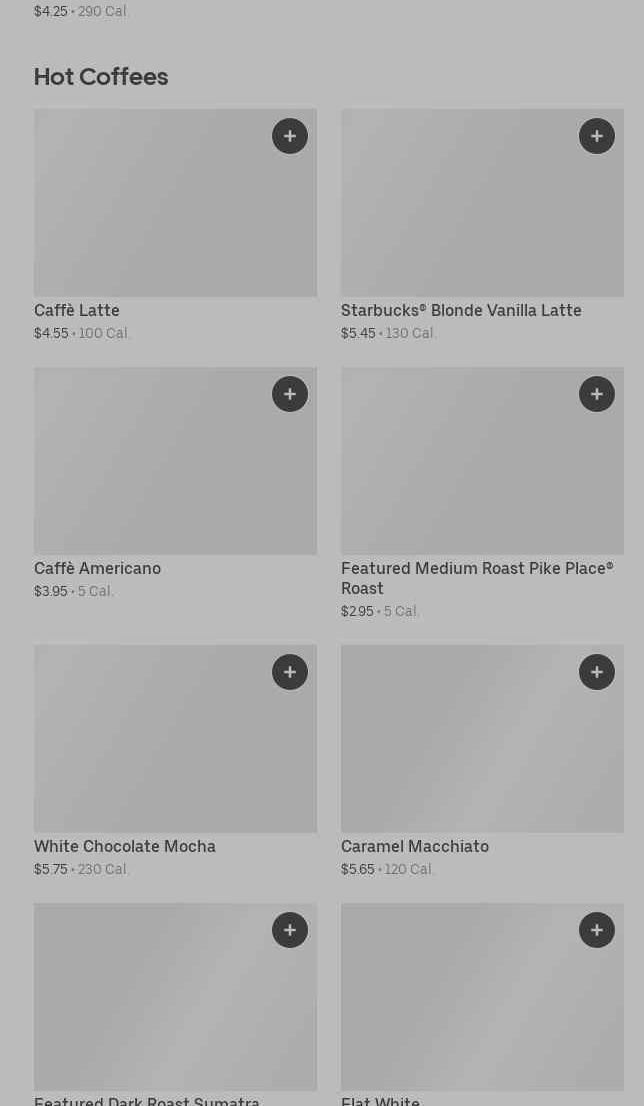Add White Chocolate Mocha to cart
This screenshot has height=1106, width=644.
[x=290, y=672]
